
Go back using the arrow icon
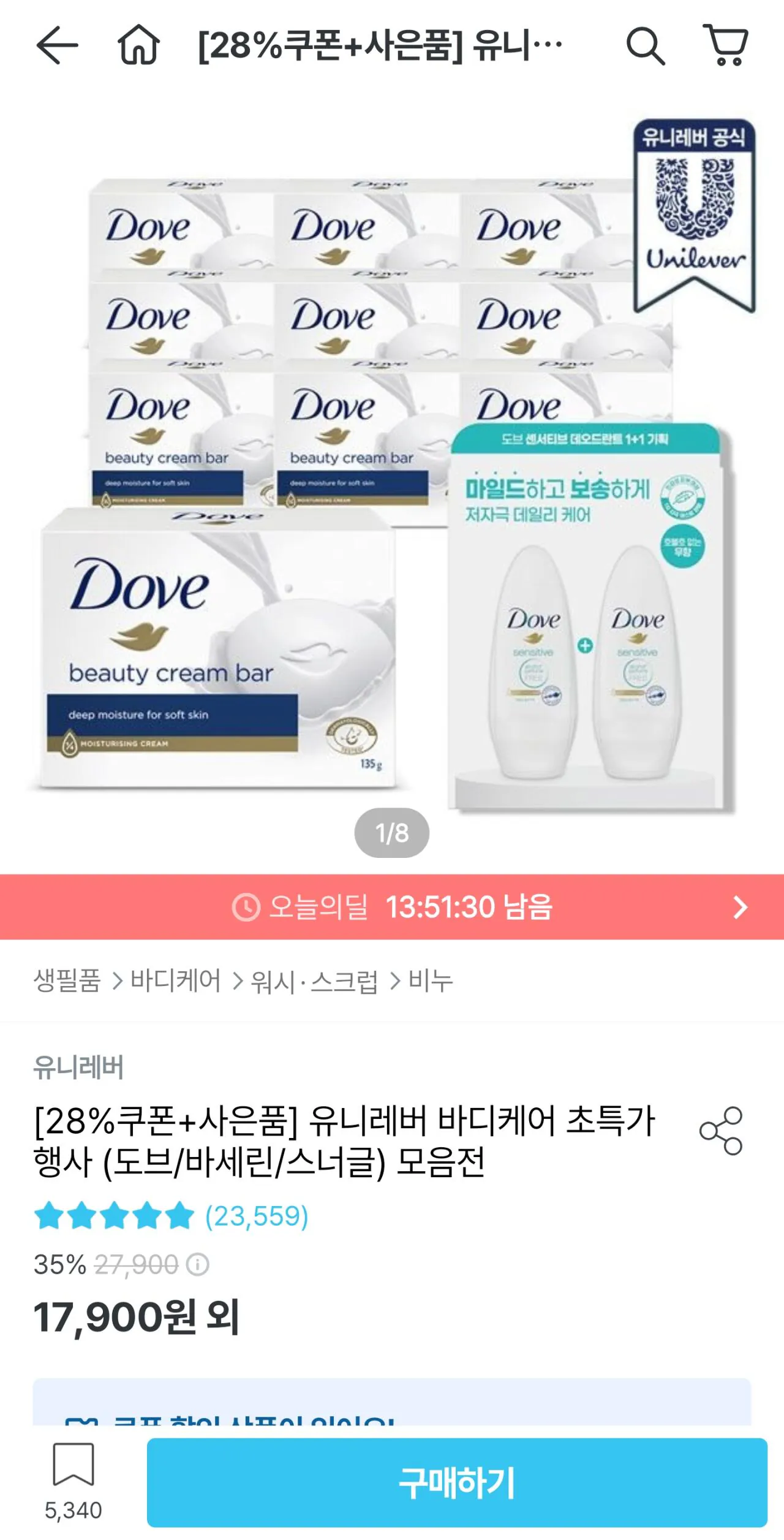tap(57, 45)
